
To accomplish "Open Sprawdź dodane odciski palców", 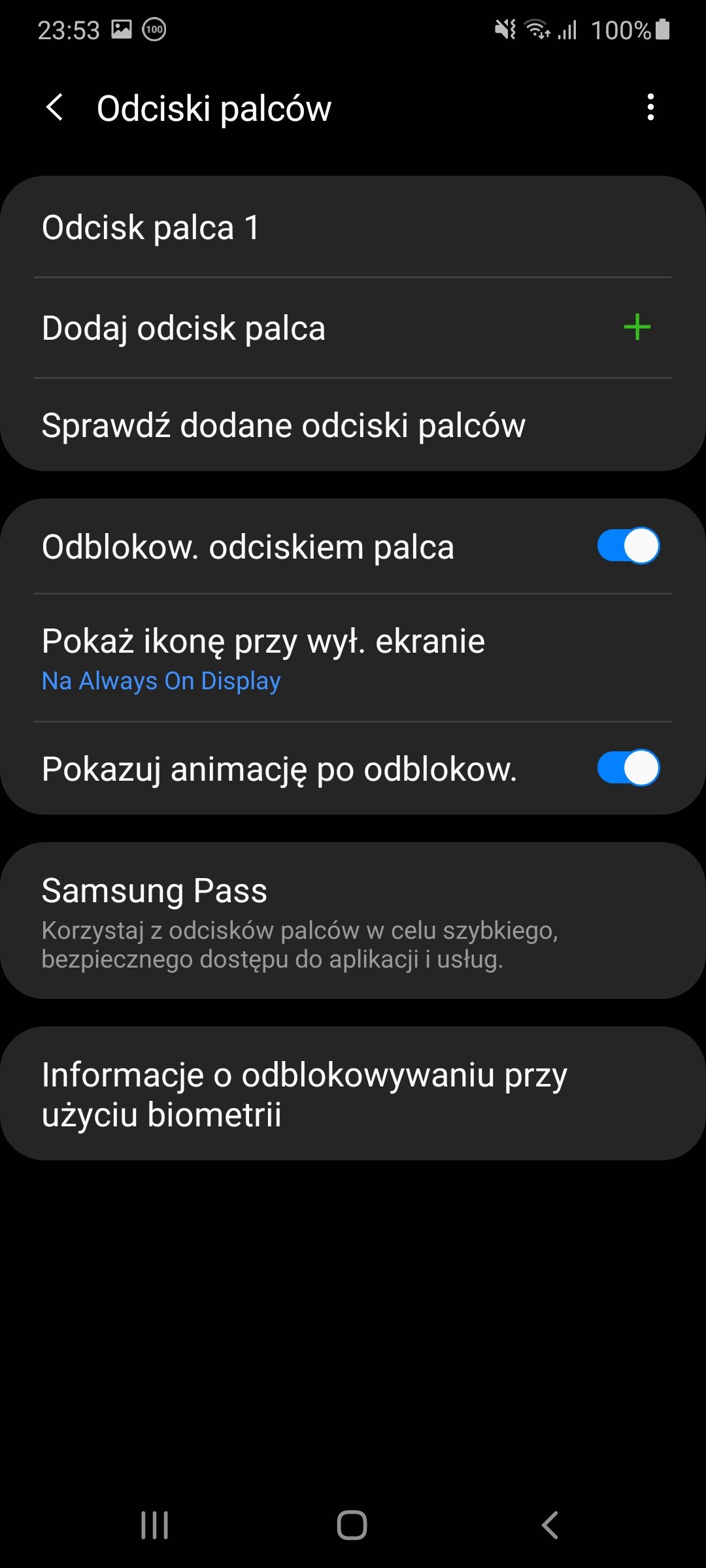I will (353, 425).
